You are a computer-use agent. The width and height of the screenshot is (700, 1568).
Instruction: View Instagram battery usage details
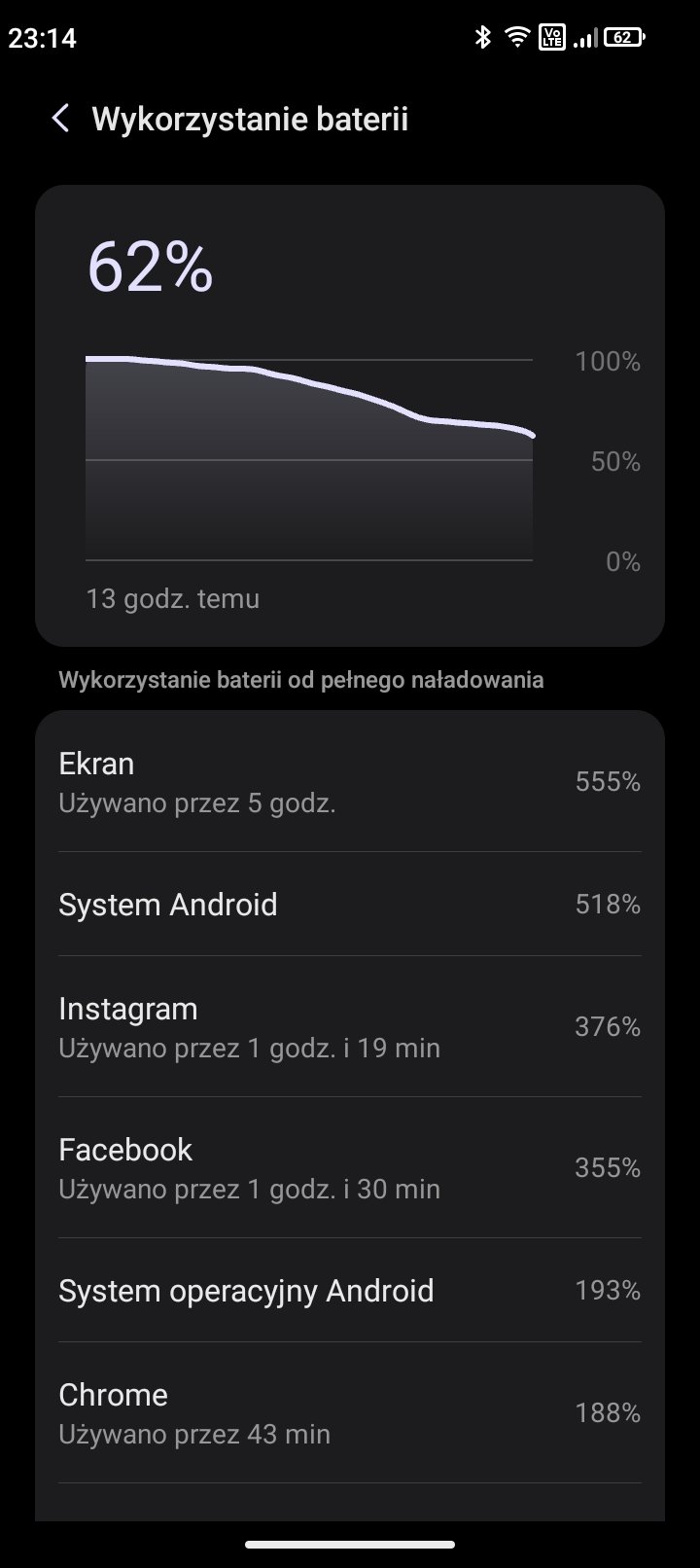click(x=350, y=1026)
